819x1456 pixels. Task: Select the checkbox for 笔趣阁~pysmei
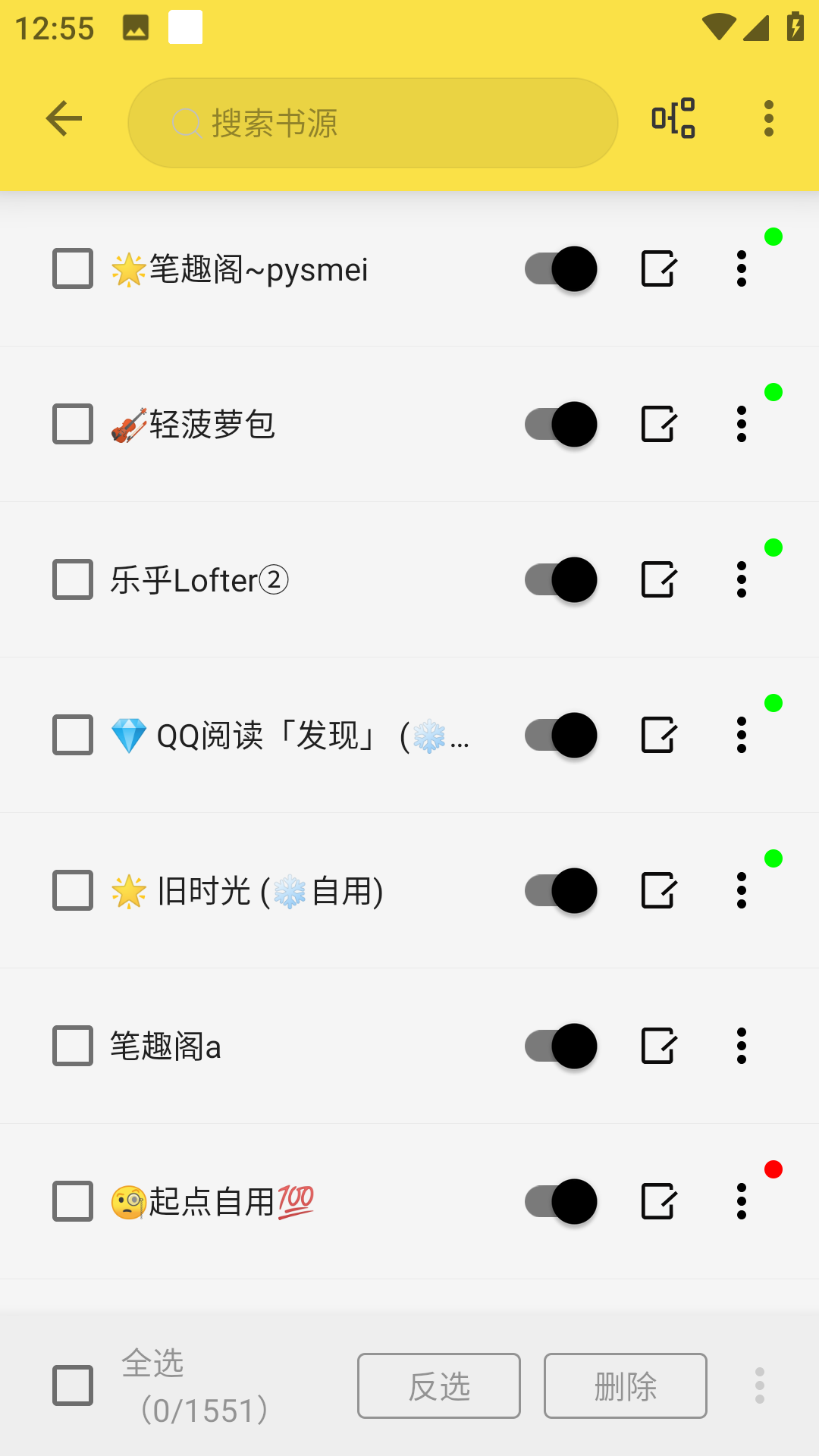point(73,268)
